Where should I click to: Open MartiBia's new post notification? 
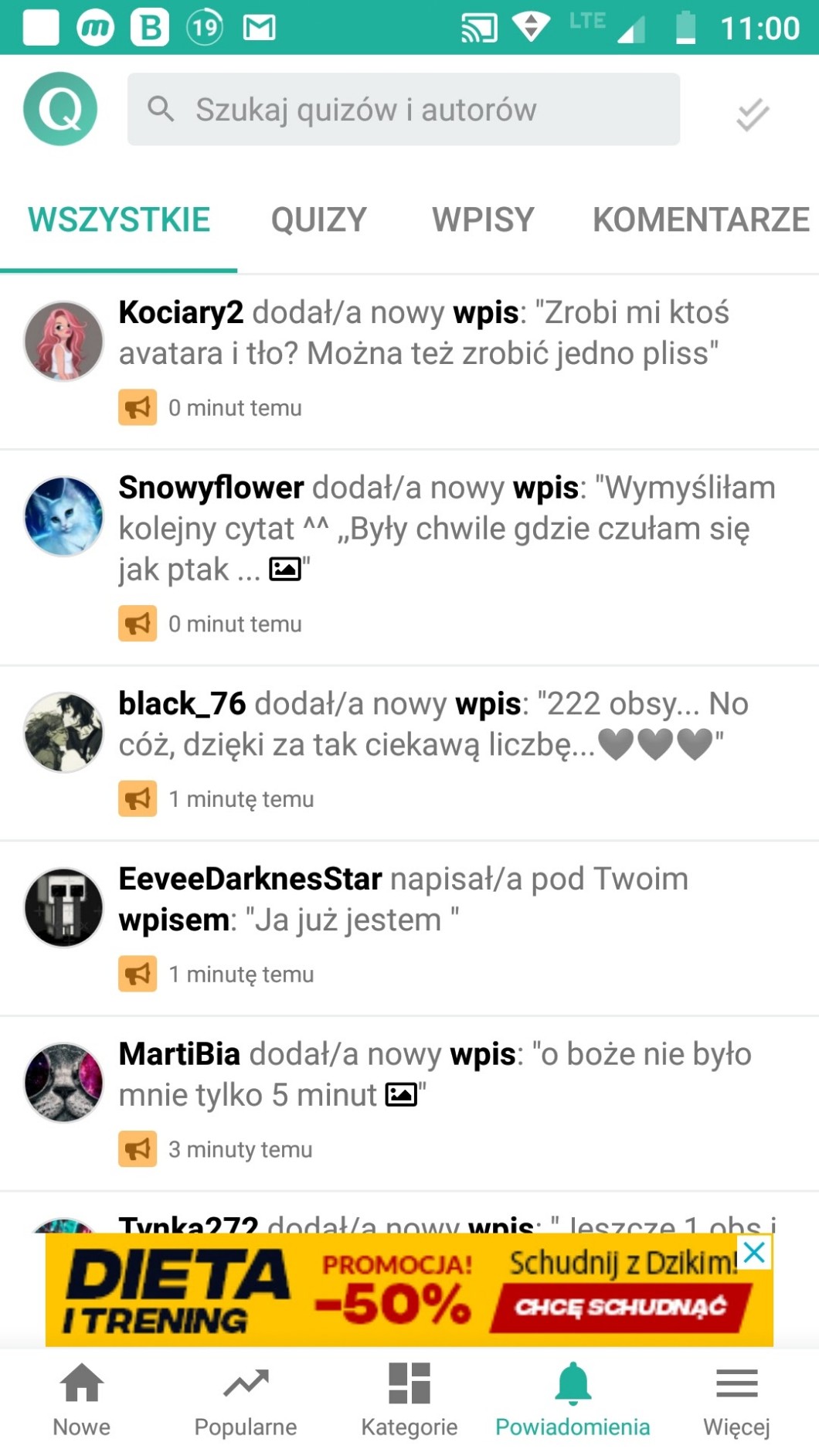pyautogui.click(x=409, y=1104)
